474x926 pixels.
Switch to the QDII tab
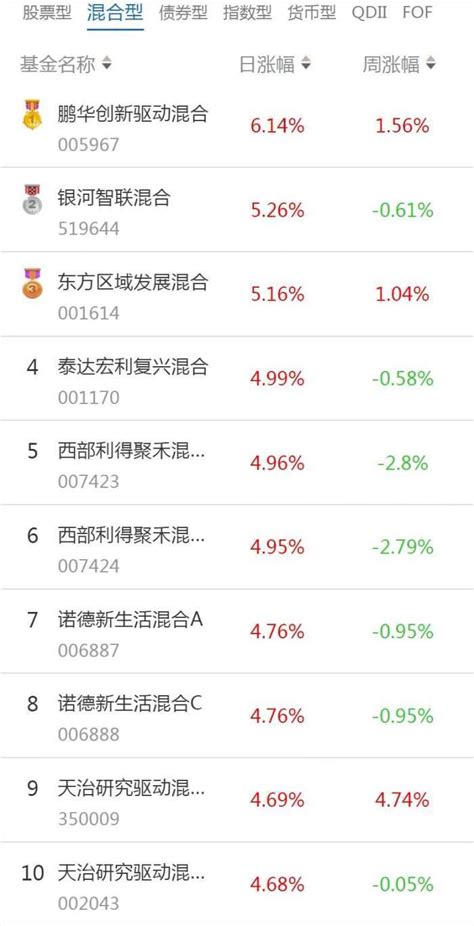click(x=369, y=12)
